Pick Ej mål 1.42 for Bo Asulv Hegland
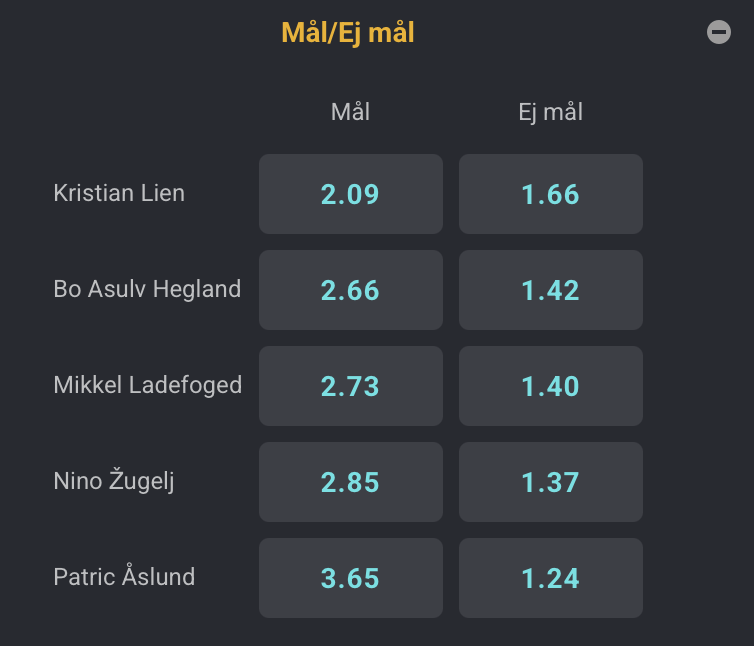Image resolution: width=754 pixels, height=646 pixels. tap(551, 290)
